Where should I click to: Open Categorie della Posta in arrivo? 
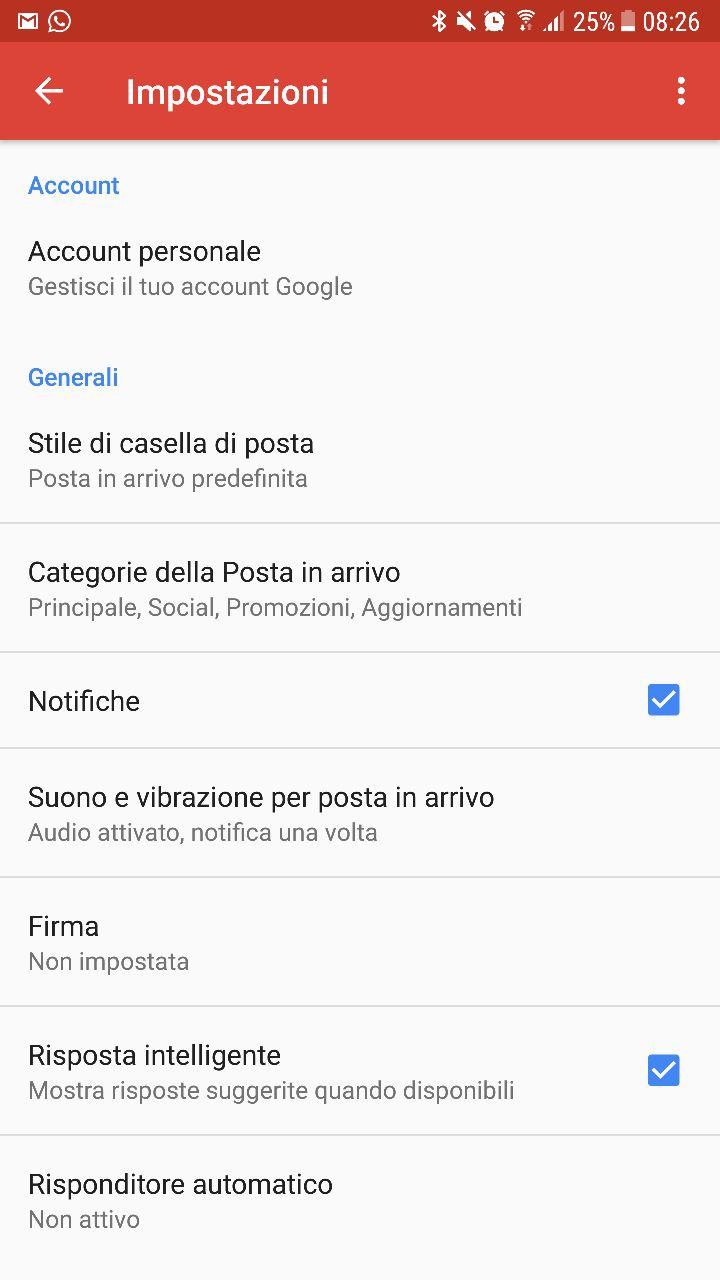pos(360,588)
